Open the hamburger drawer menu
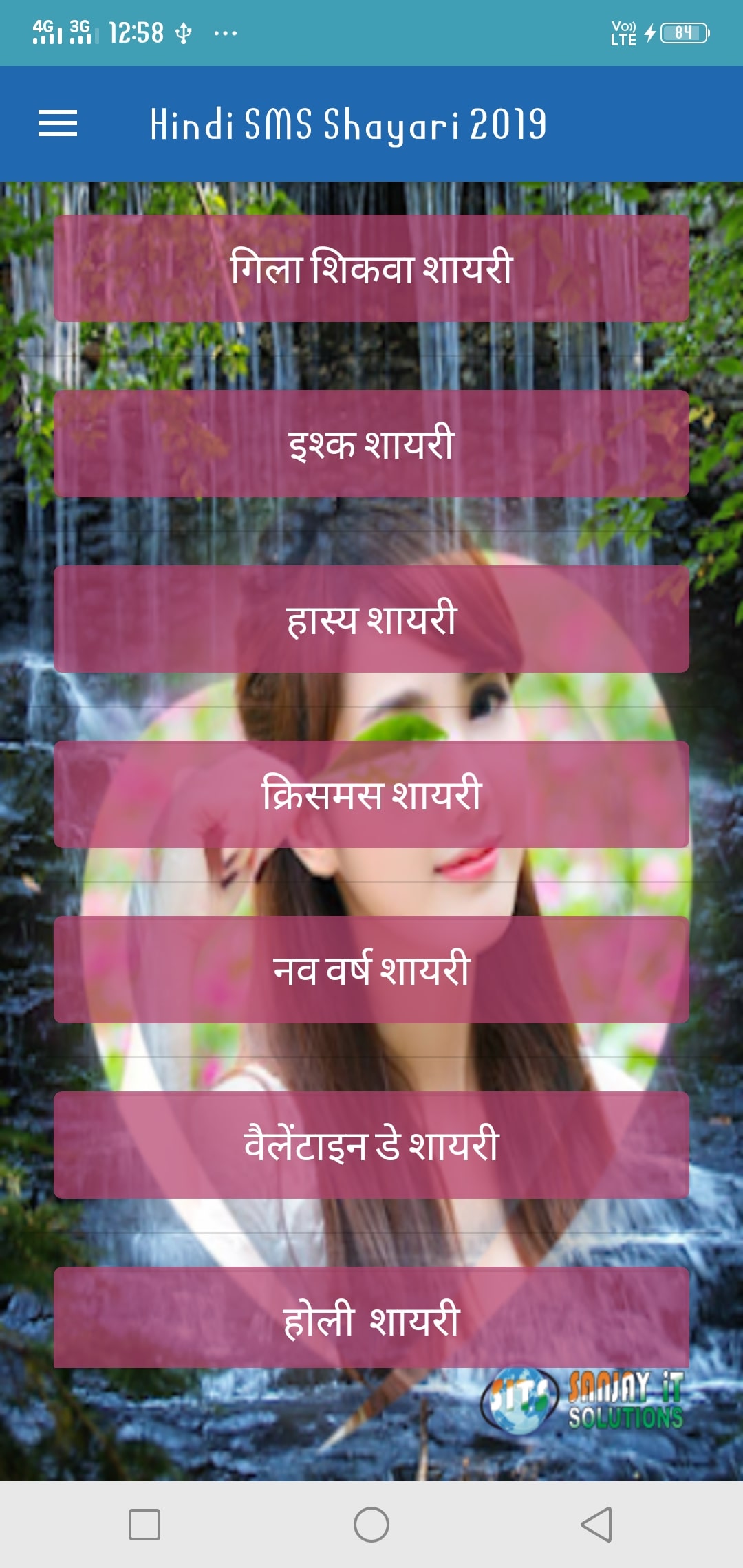The width and height of the screenshot is (743, 1568). click(58, 124)
